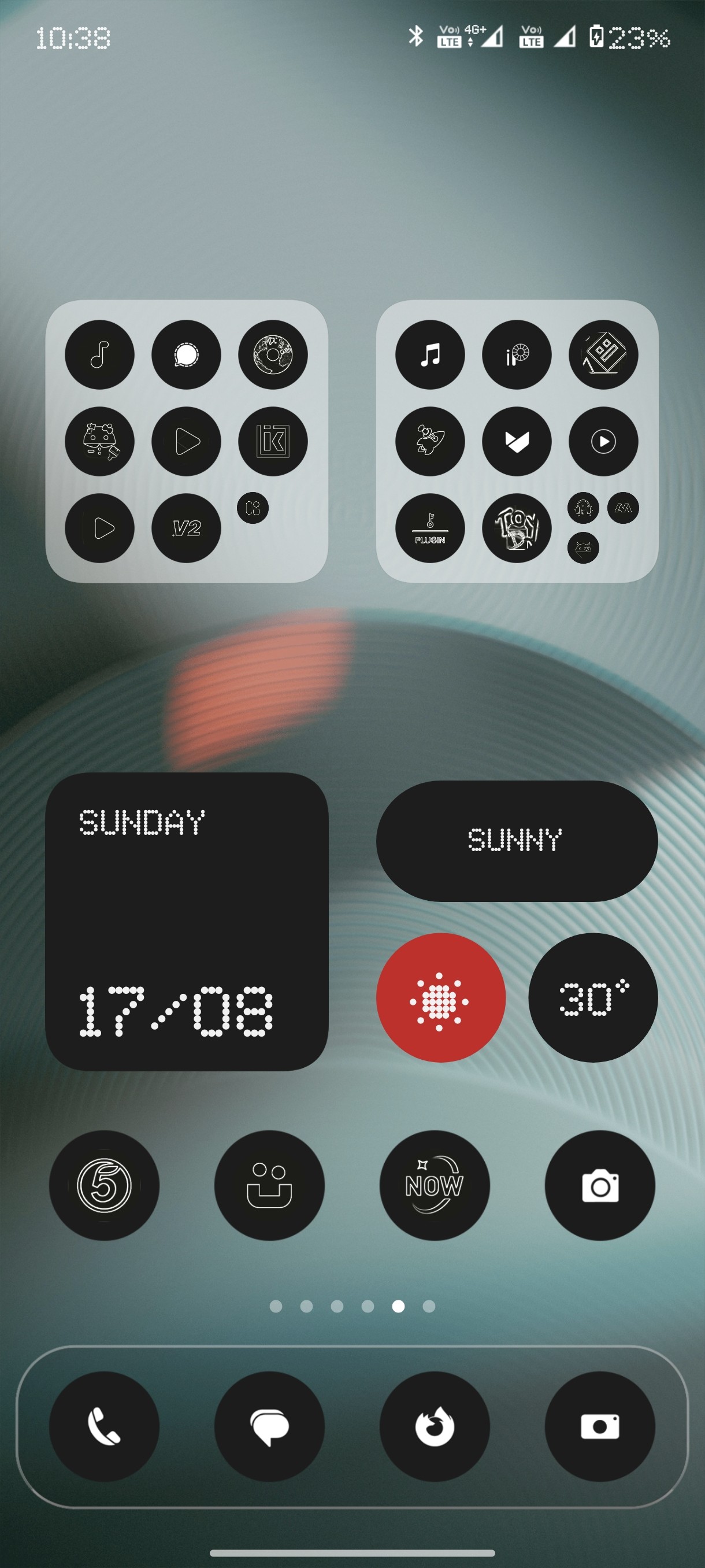Launch the ibisPaint app icon
The width and height of the screenshot is (705, 1568).
pos(517,355)
